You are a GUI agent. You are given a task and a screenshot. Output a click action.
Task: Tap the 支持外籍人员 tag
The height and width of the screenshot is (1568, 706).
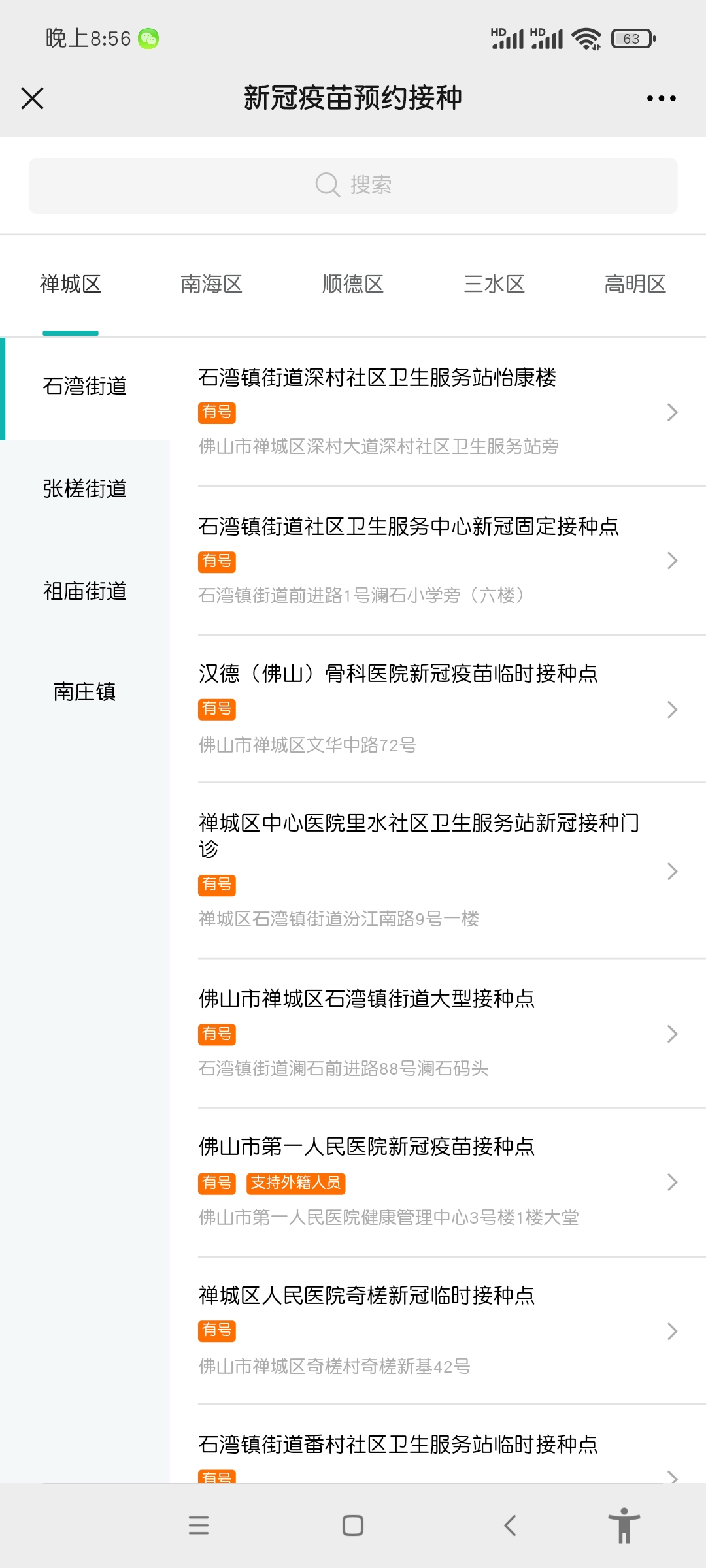tap(295, 1183)
